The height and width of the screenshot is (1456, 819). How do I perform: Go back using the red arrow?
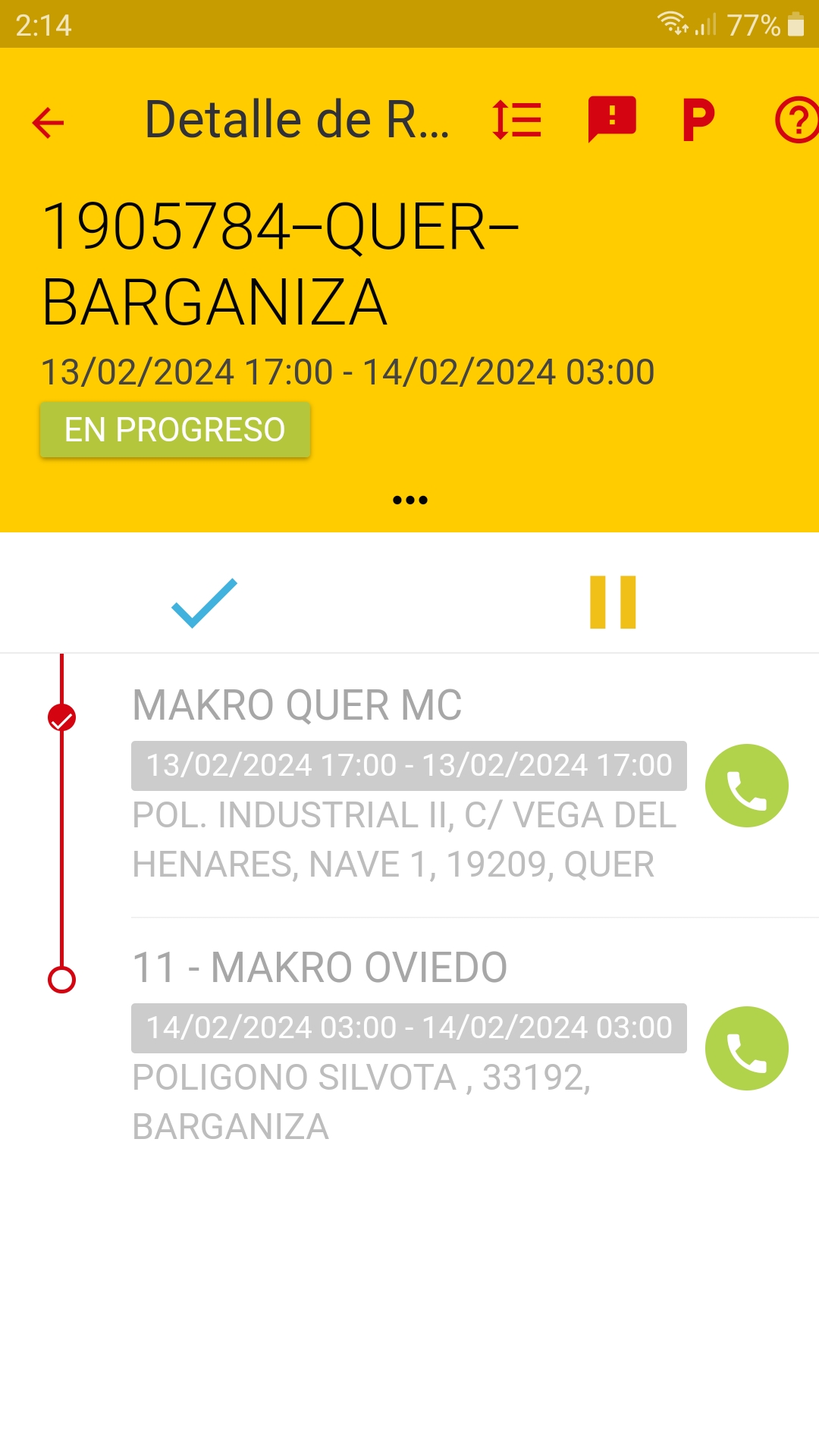click(49, 122)
